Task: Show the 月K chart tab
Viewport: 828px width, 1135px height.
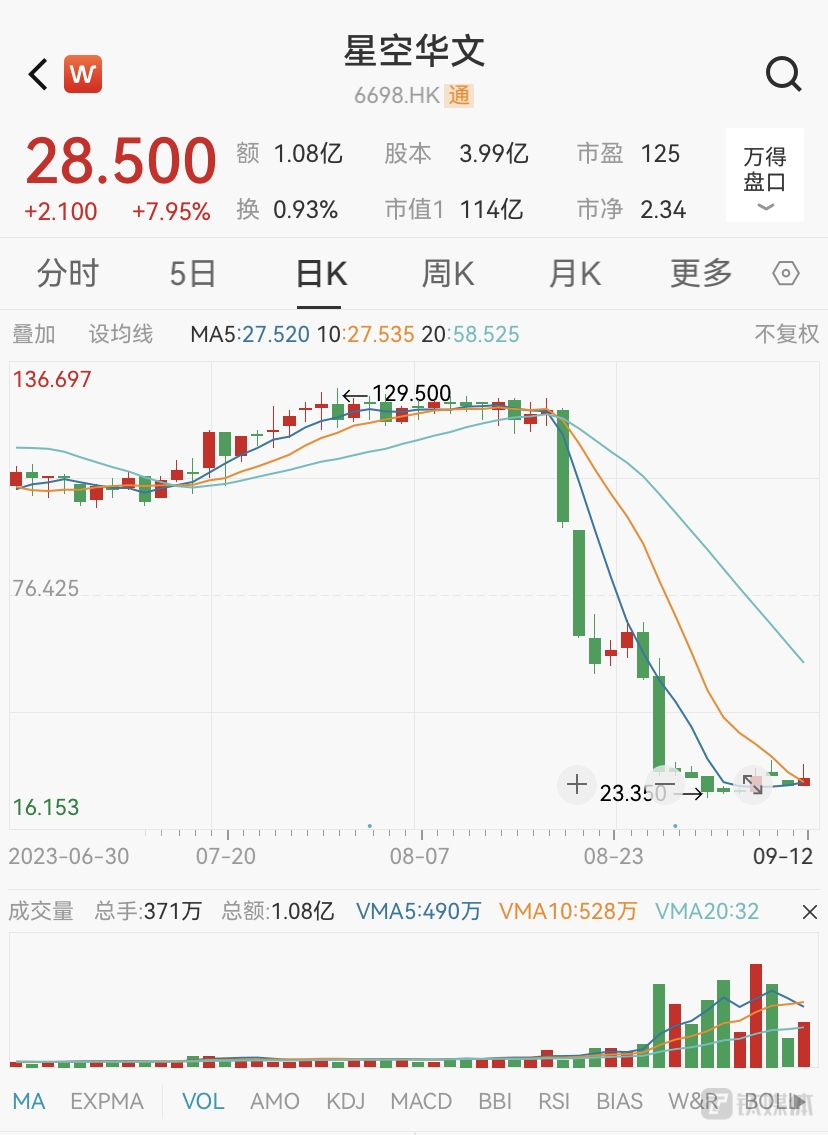Action: tap(575, 273)
